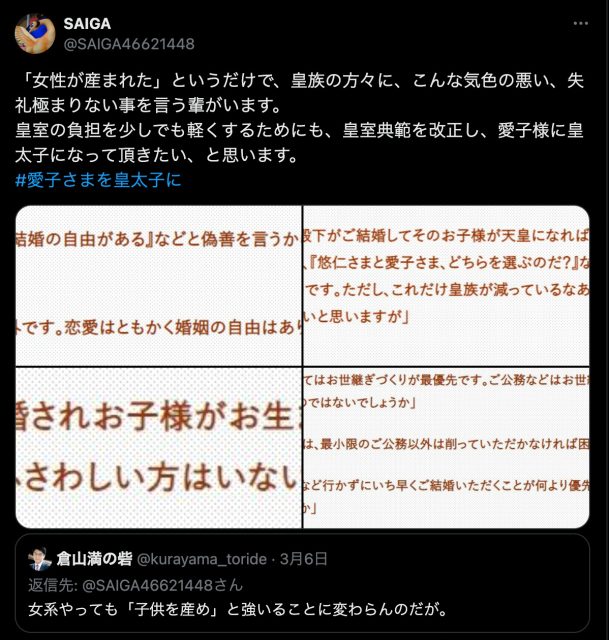
Task: Open the bottom-right attached image
Action: pos(446,448)
